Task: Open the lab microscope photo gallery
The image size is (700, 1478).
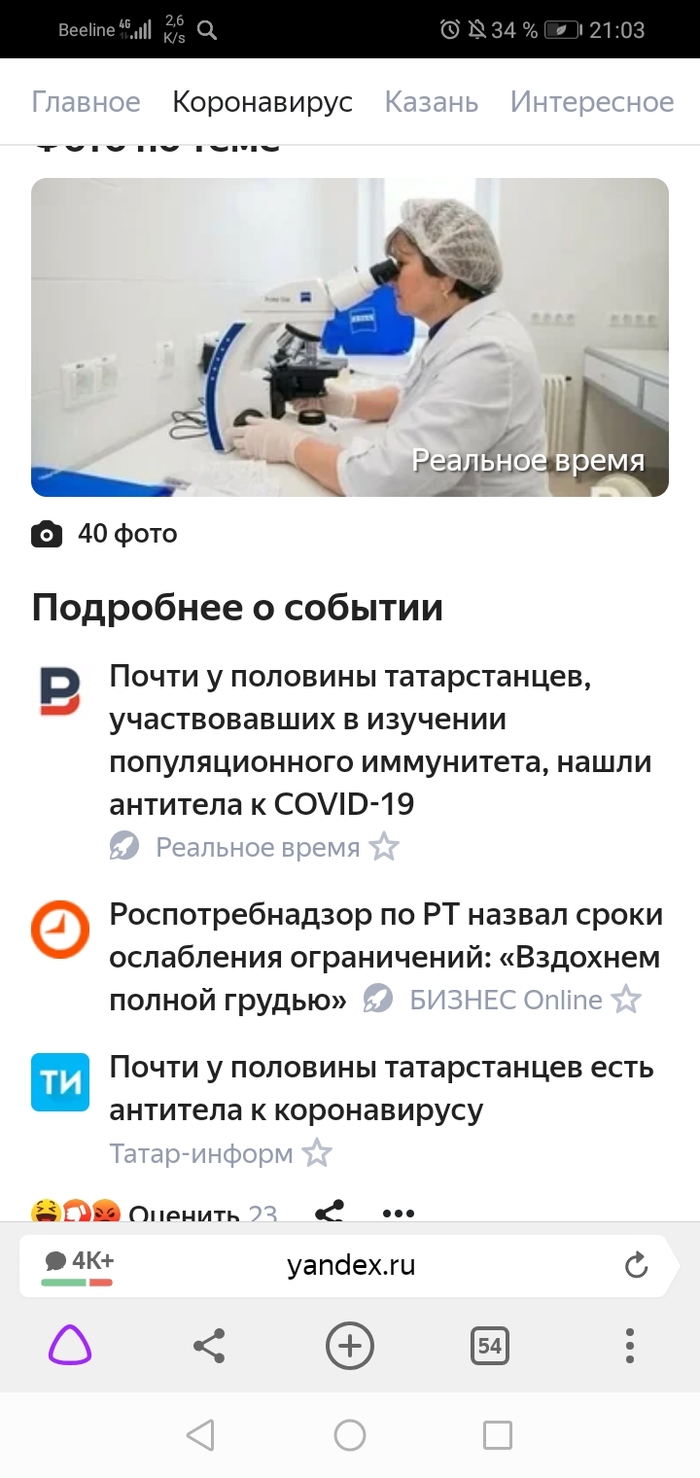Action: click(x=349, y=337)
